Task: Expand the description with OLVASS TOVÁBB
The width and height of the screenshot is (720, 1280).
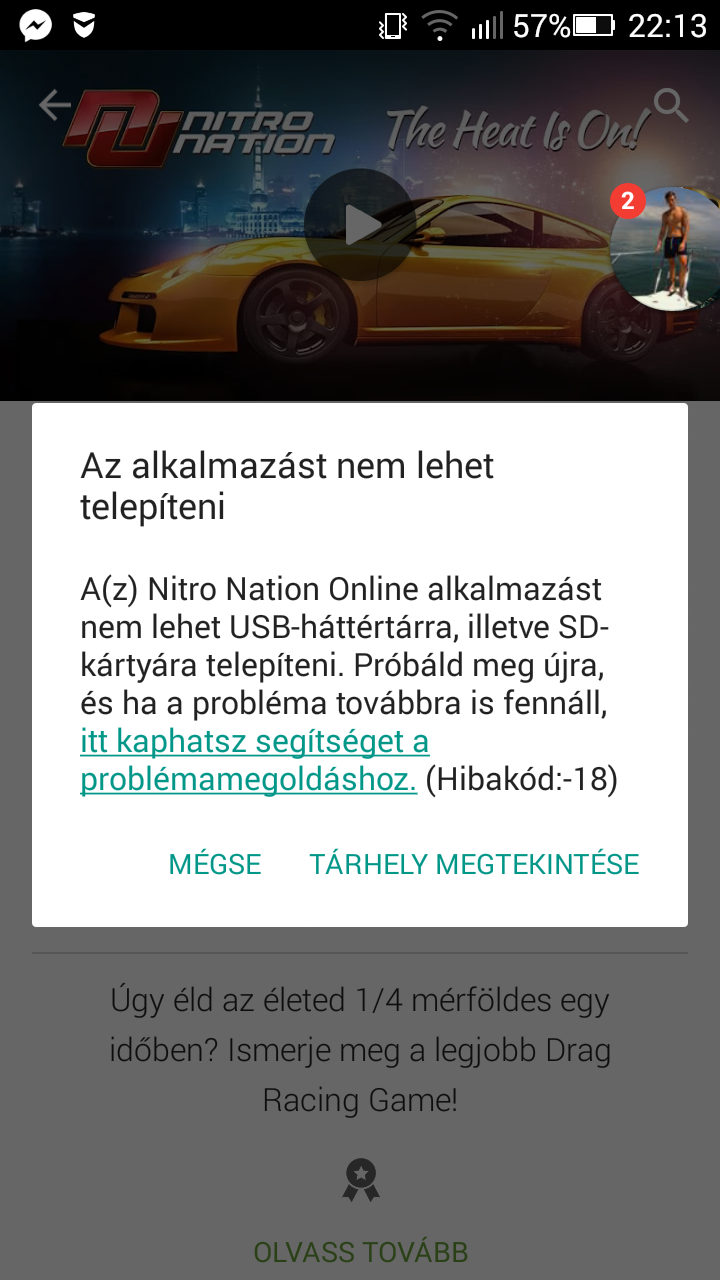Action: click(x=360, y=1251)
